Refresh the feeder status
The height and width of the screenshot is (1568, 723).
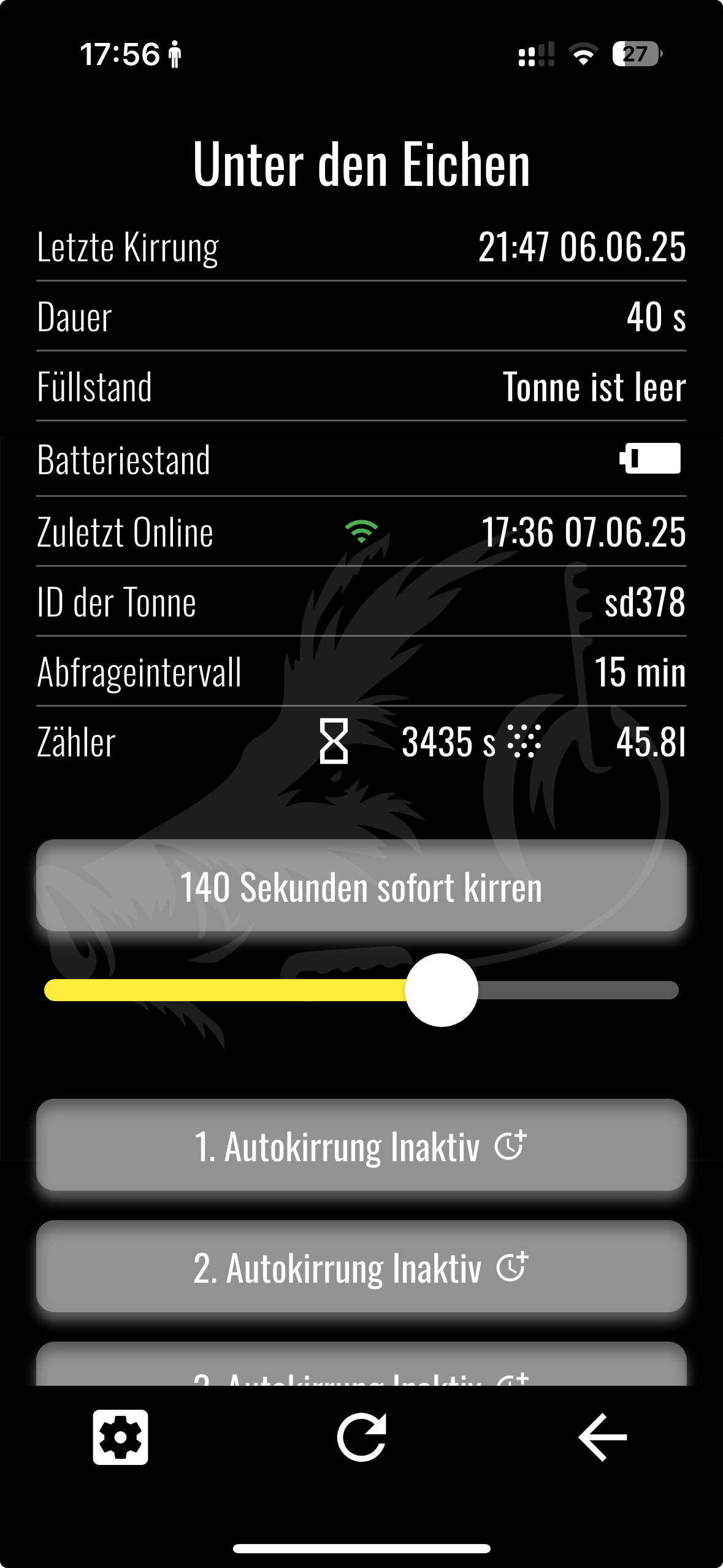coord(361,1437)
